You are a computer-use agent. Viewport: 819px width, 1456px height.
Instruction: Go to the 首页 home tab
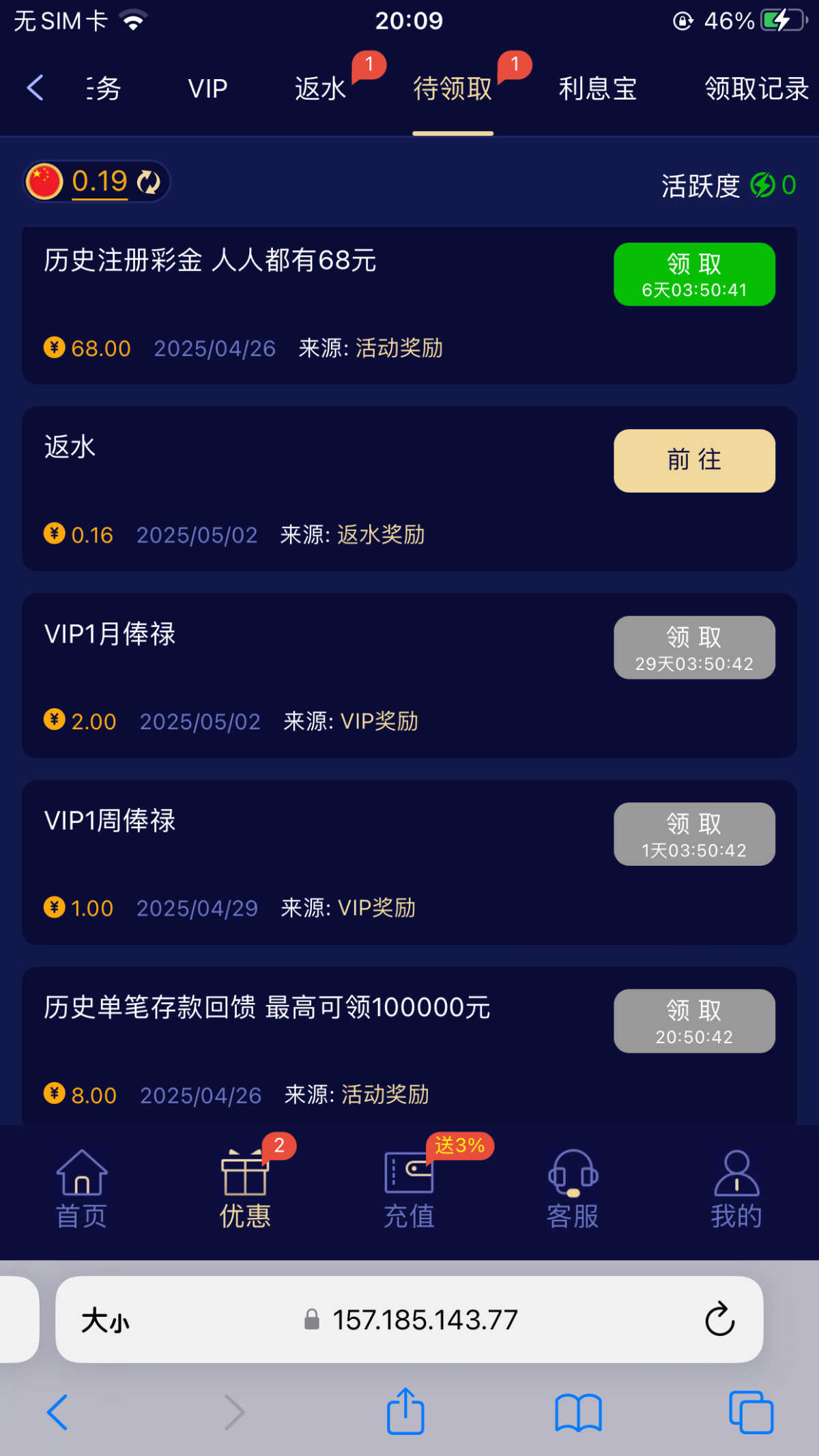click(82, 1189)
